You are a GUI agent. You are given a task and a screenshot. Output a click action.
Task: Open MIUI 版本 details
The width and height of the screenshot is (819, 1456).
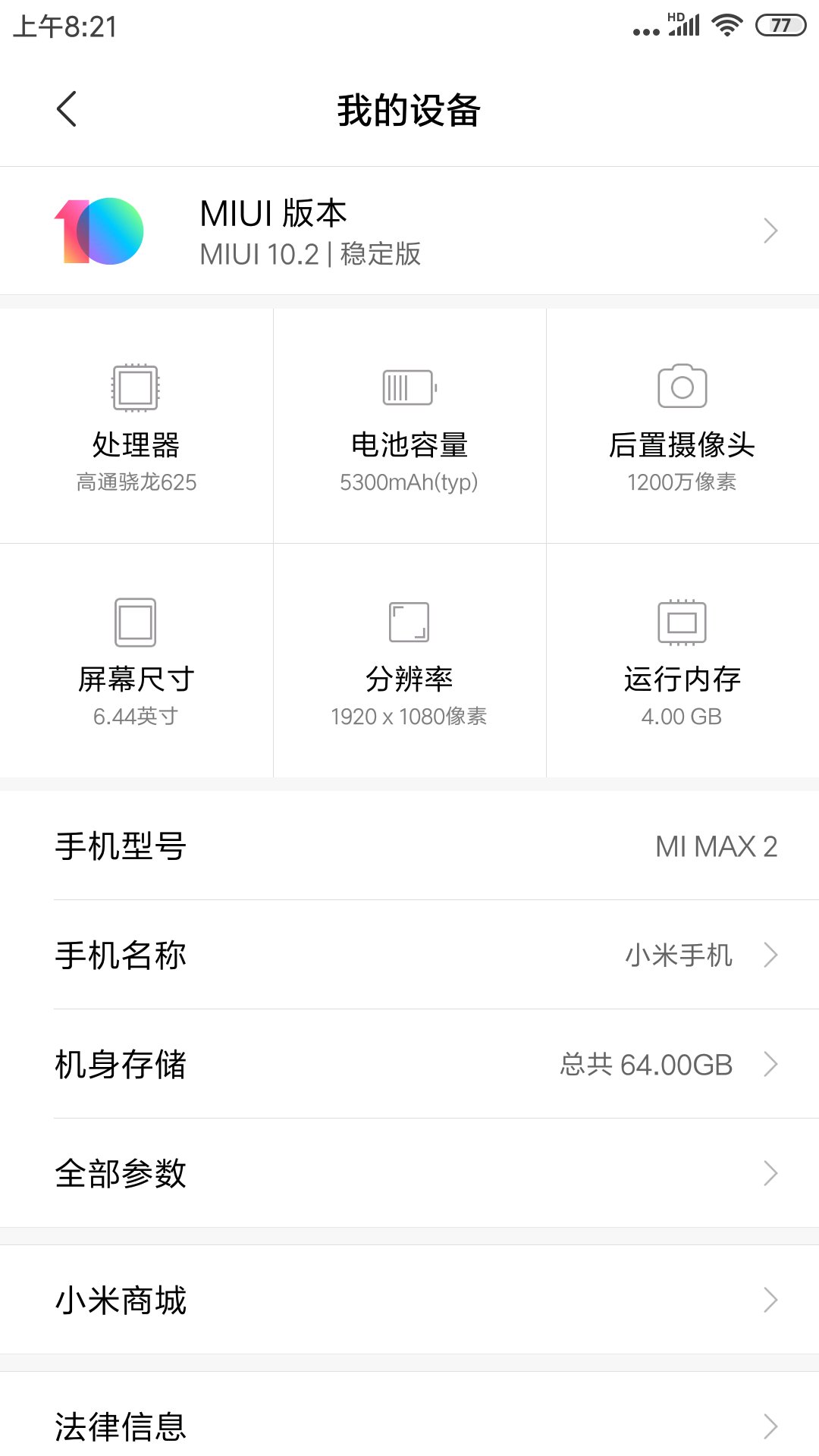click(x=409, y=231)
